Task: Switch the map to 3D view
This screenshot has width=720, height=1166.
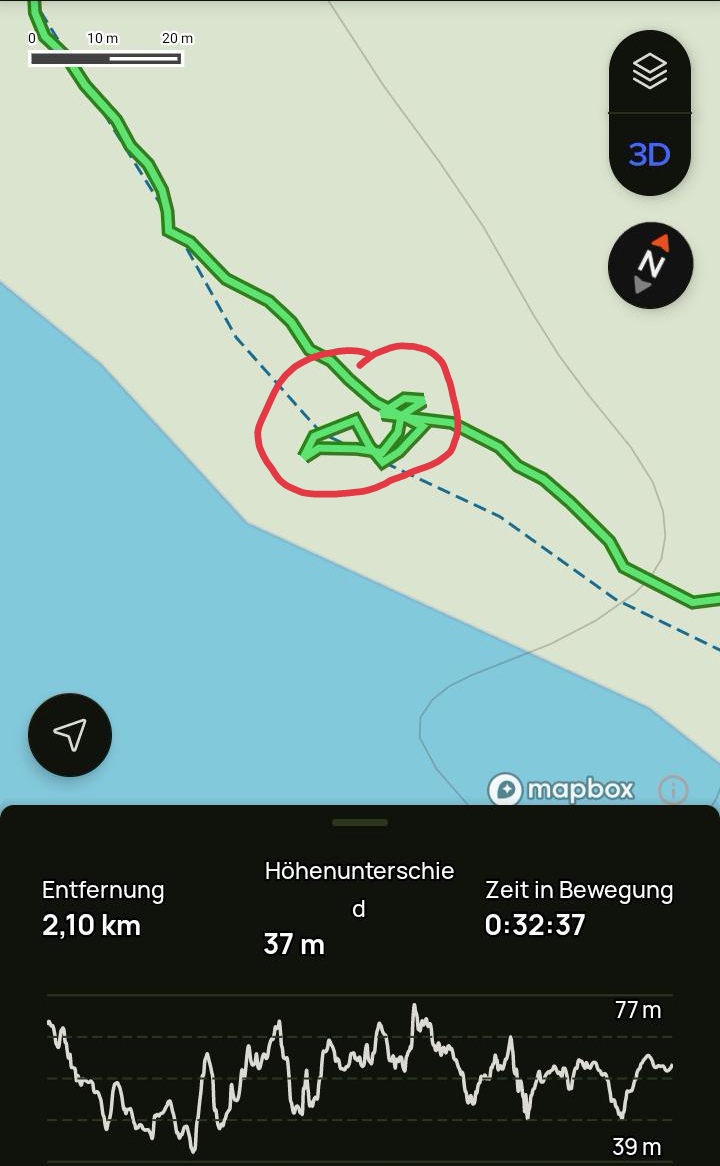Action: [x=650, y=155]
